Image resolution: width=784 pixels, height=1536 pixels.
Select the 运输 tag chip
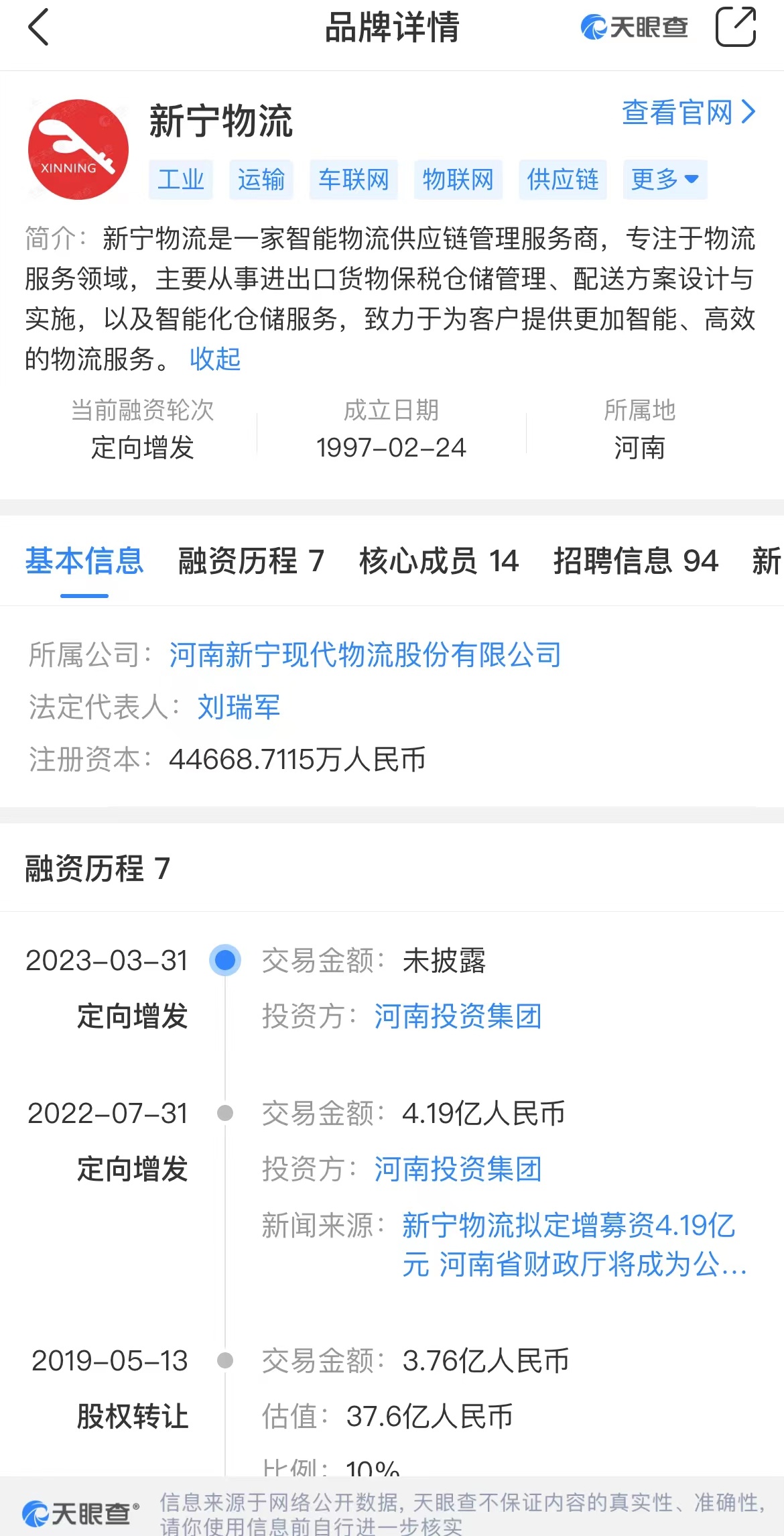(261, 179)
